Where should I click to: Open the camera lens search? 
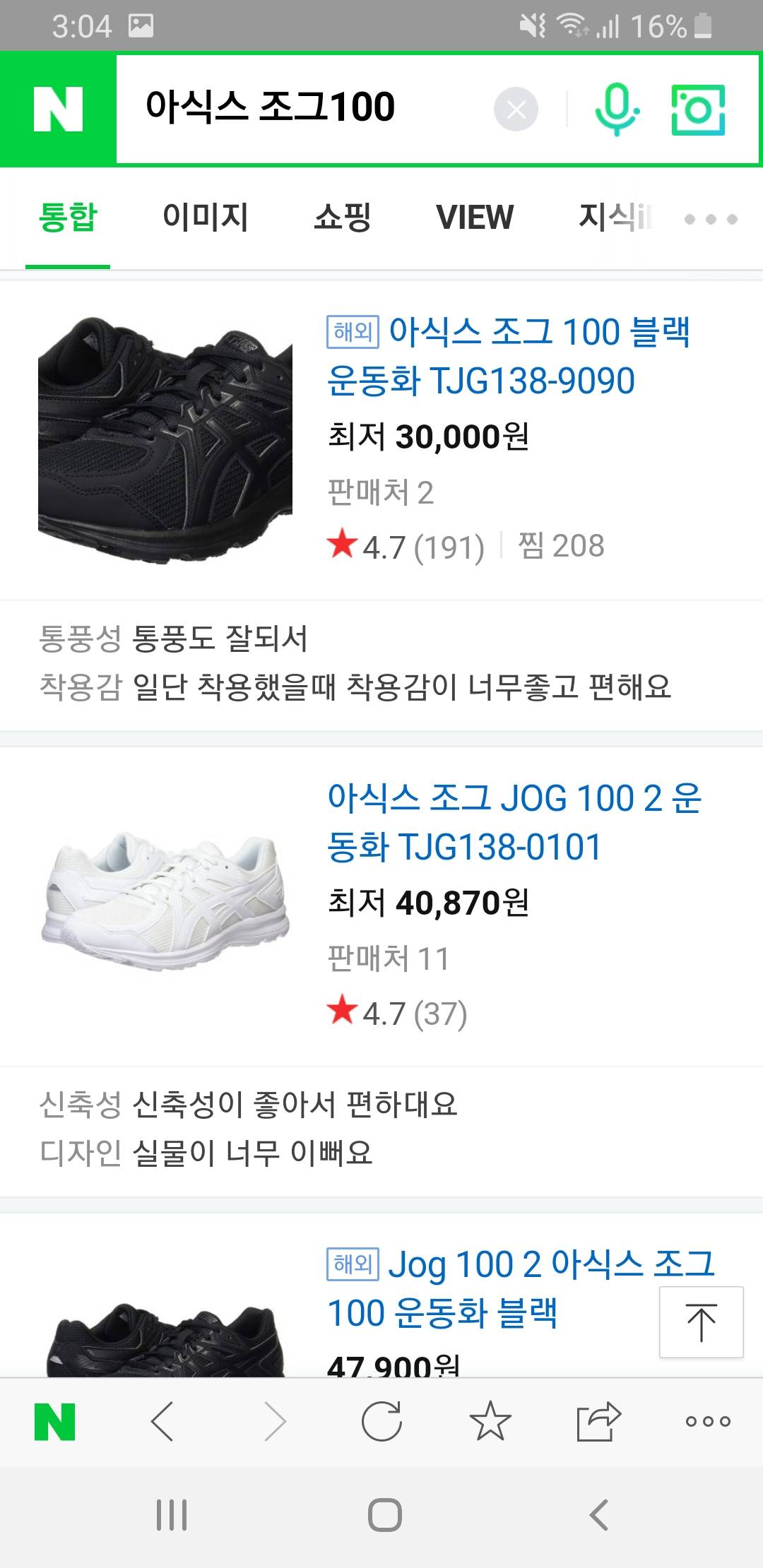pos(698,109)
